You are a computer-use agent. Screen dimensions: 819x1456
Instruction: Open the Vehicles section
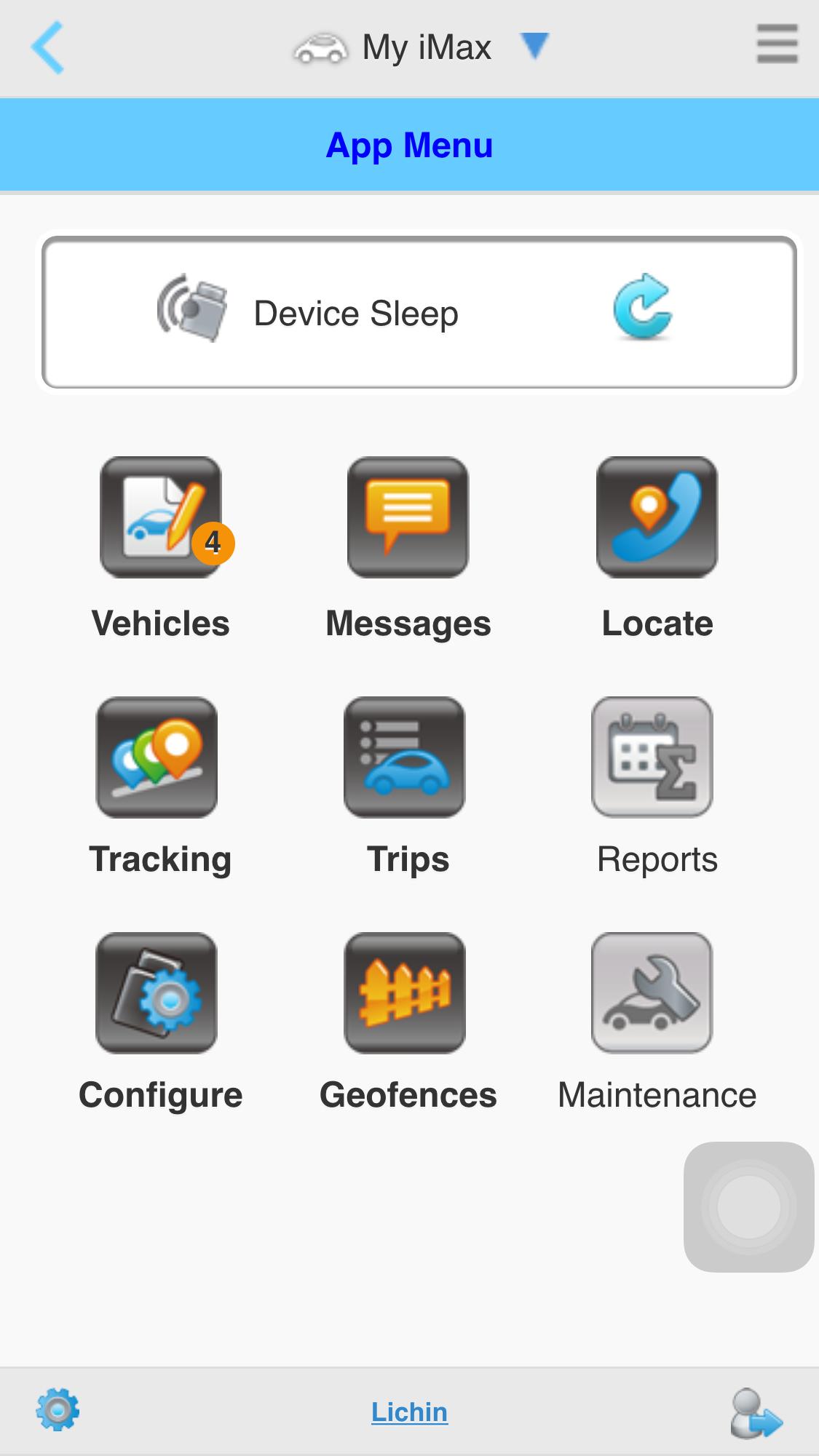[x=161, y=518]
